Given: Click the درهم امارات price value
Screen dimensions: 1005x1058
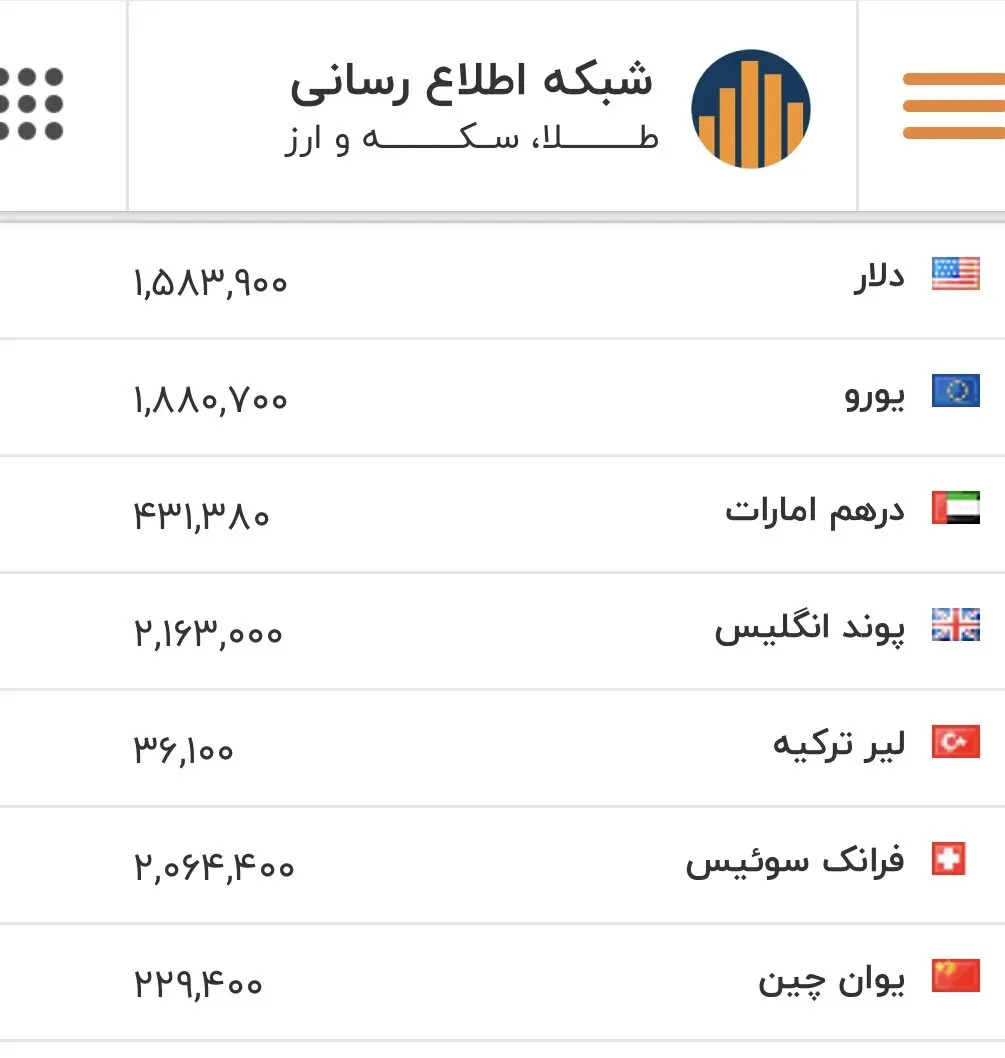Looking at the screenshot, I should pos(203,515).
